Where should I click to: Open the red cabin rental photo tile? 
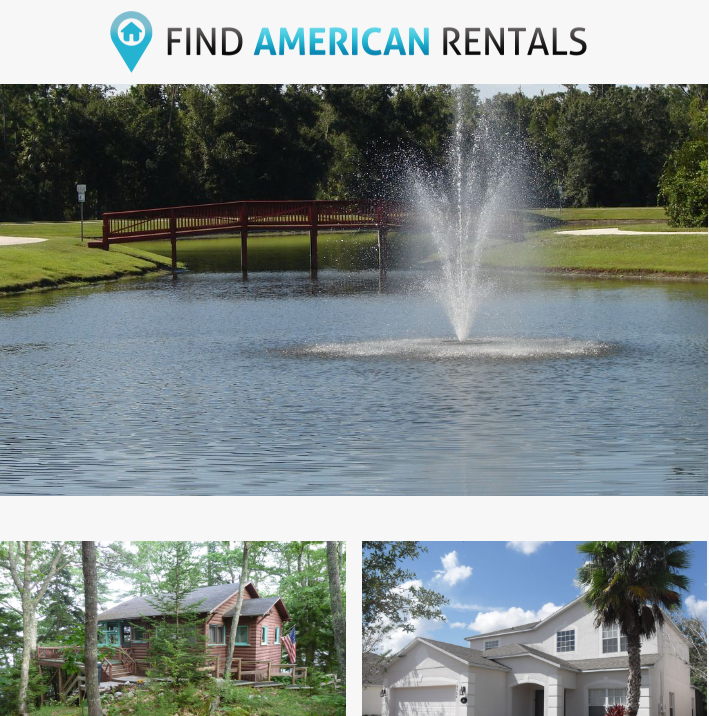click(x=172, y=628)
